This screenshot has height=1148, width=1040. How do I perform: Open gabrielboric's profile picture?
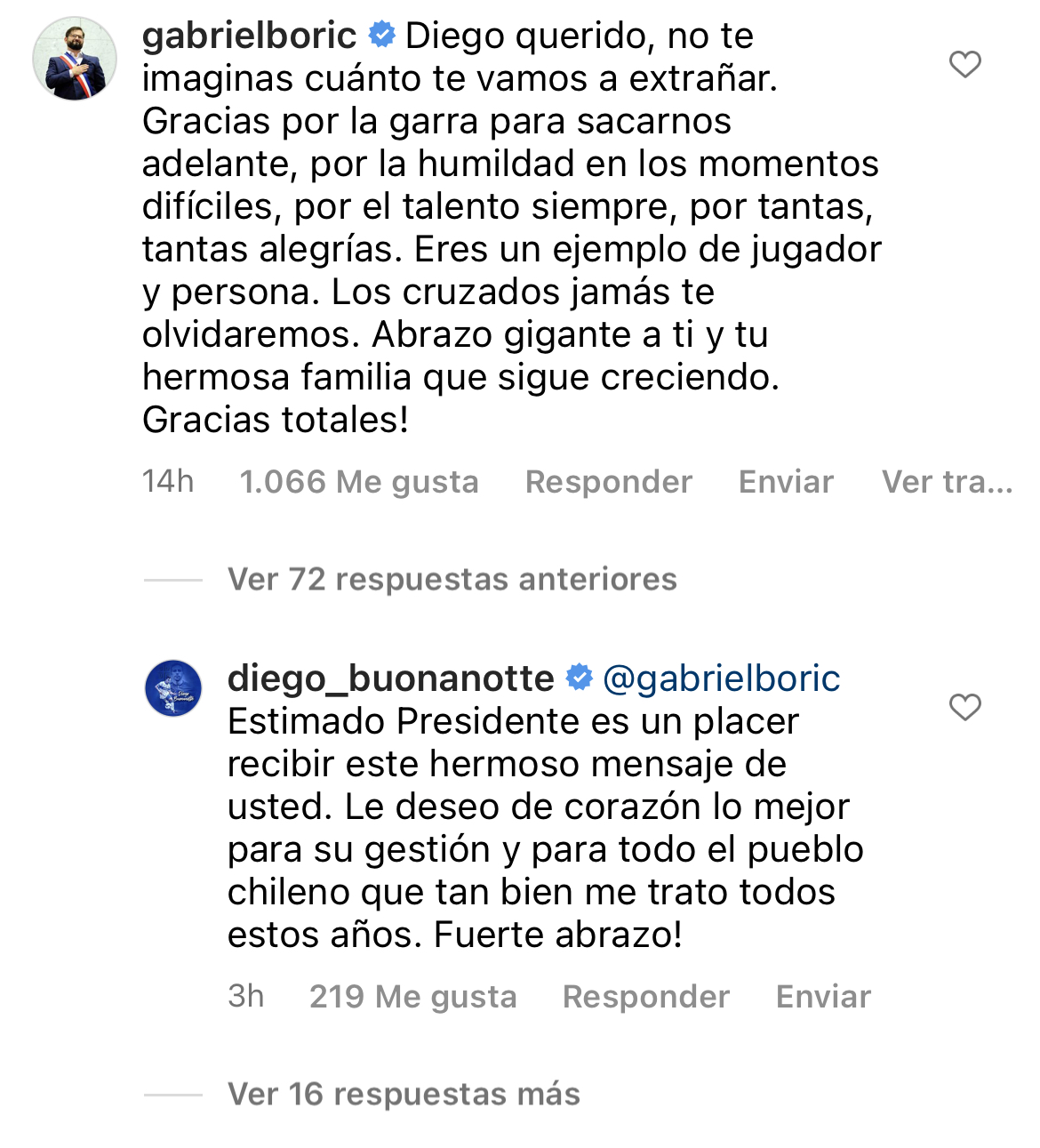(75, 59)
